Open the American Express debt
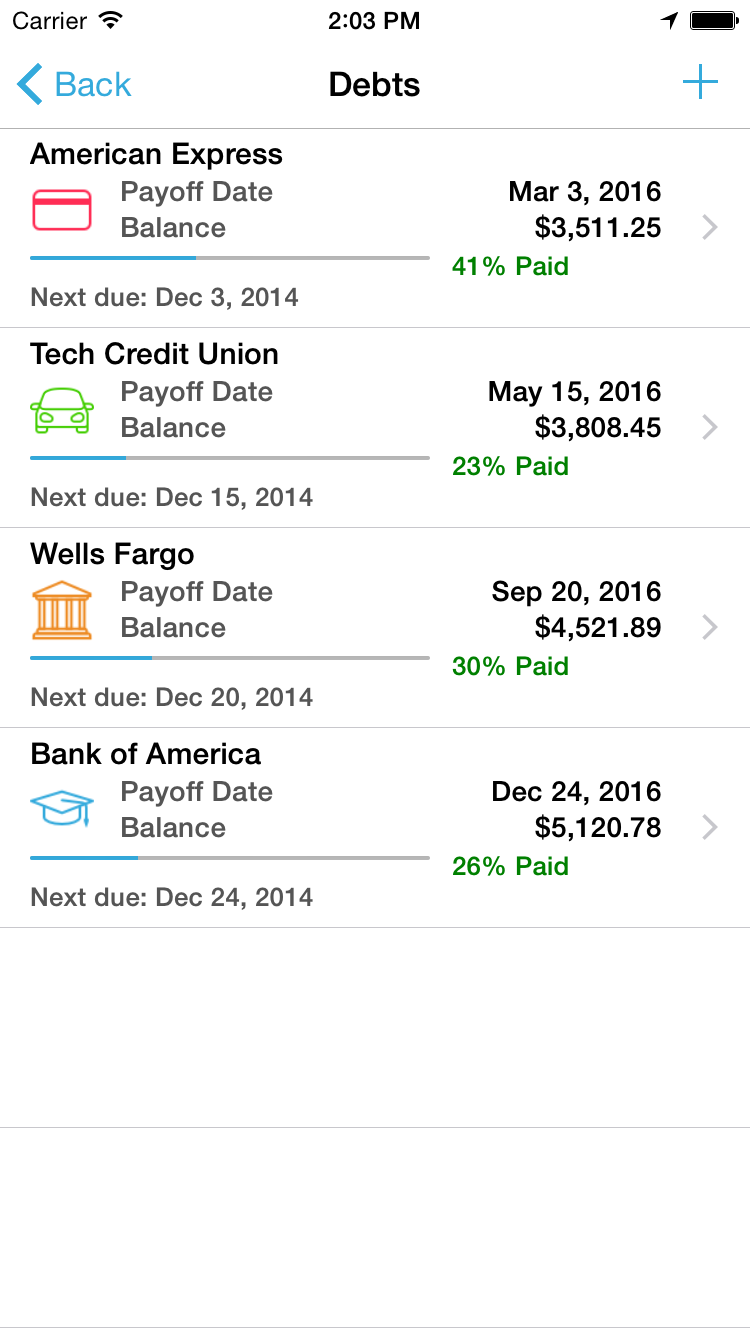This screenshot has height=1334, width=750. pos(375,228)
